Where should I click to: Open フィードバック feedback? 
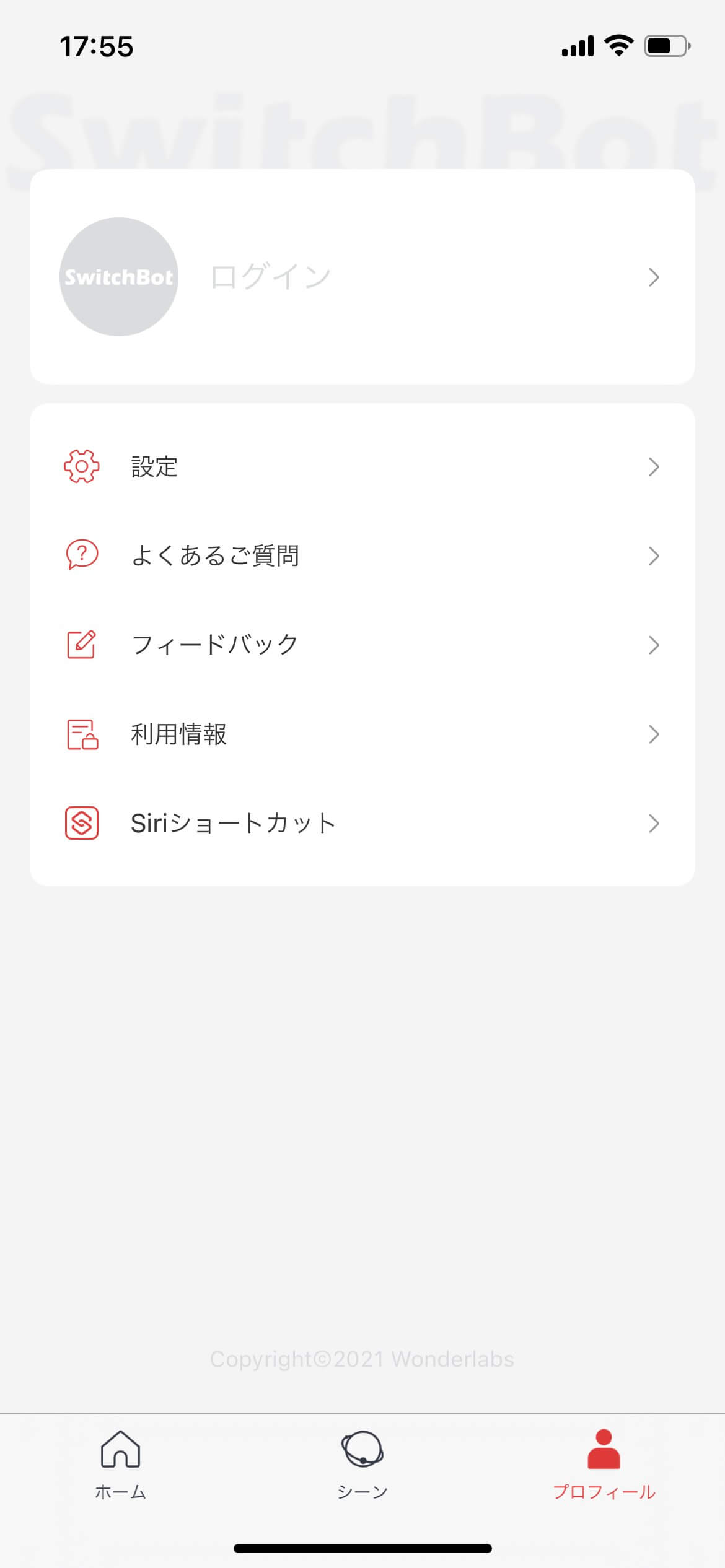(362, 645)
